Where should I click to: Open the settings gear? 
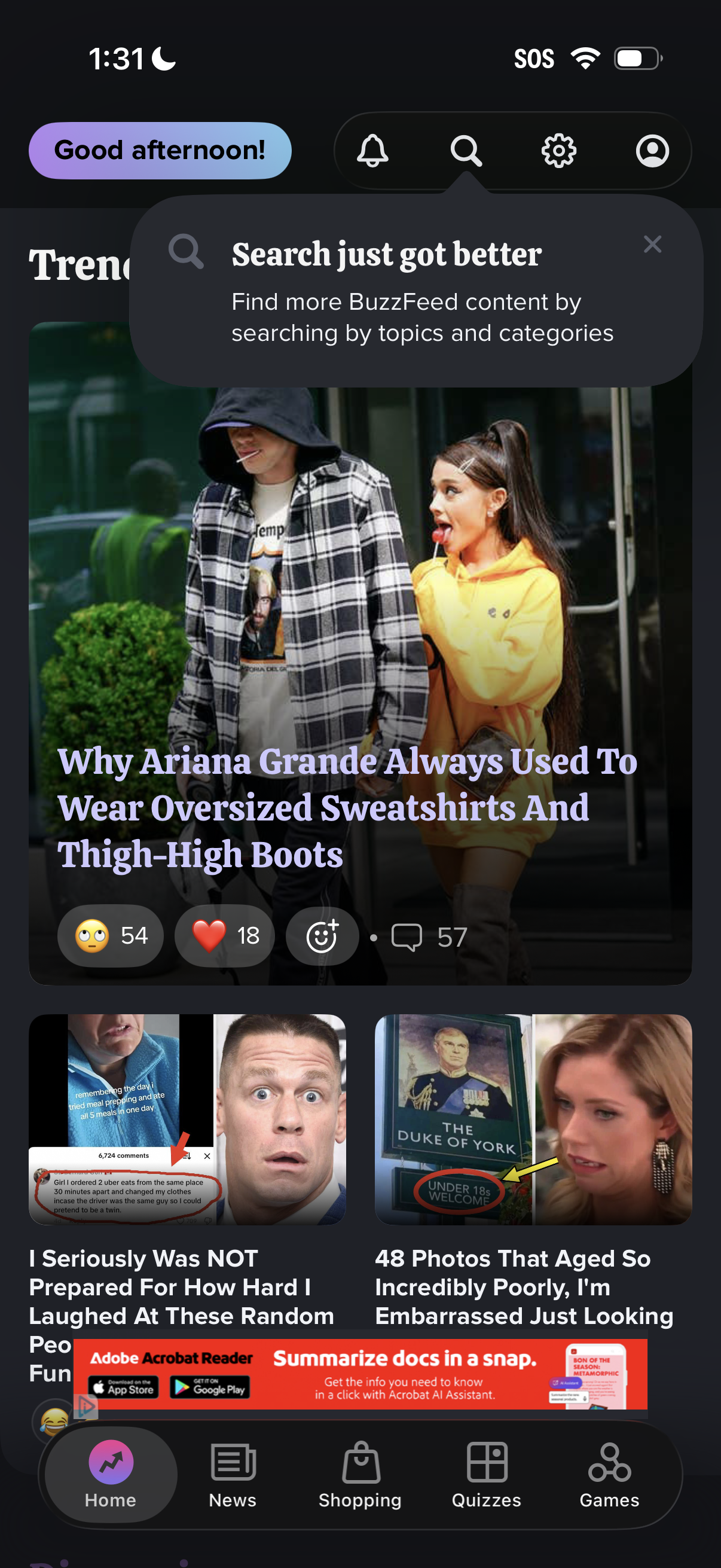(x=558, y=152)
